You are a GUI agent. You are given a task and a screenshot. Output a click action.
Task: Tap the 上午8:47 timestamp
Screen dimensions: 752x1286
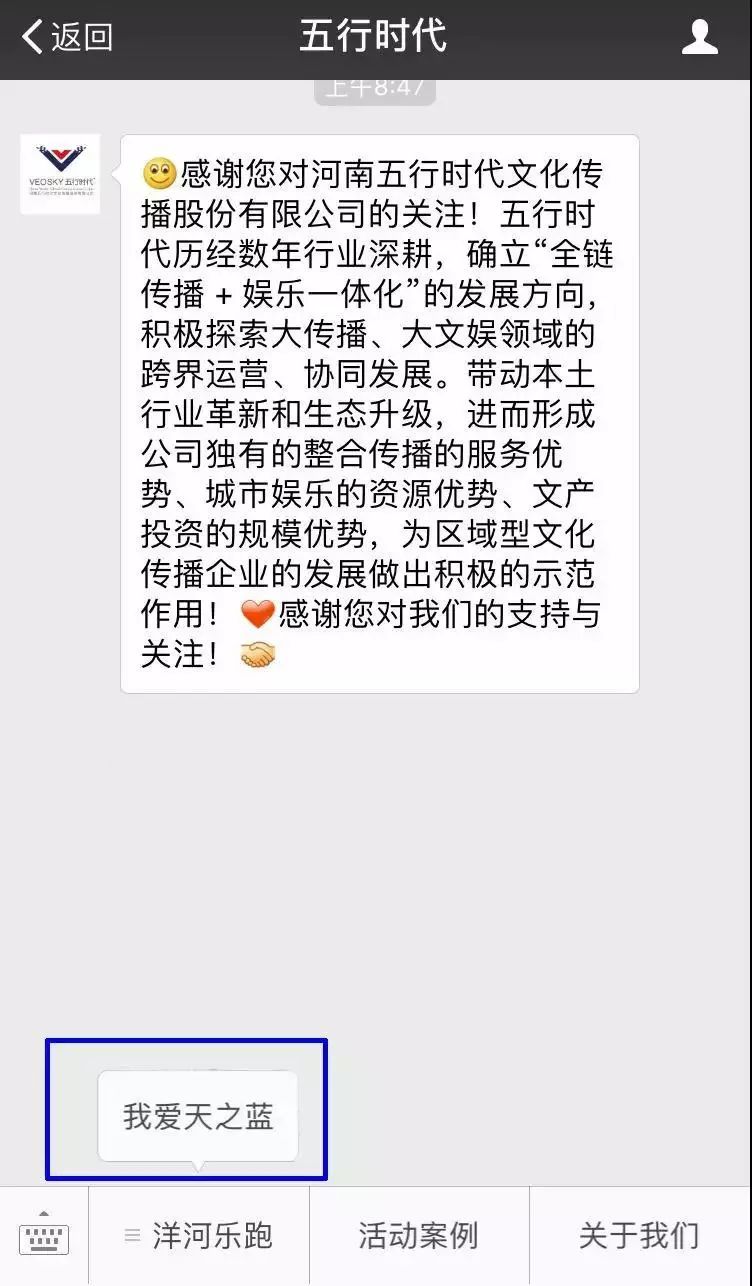coord(375,88)
